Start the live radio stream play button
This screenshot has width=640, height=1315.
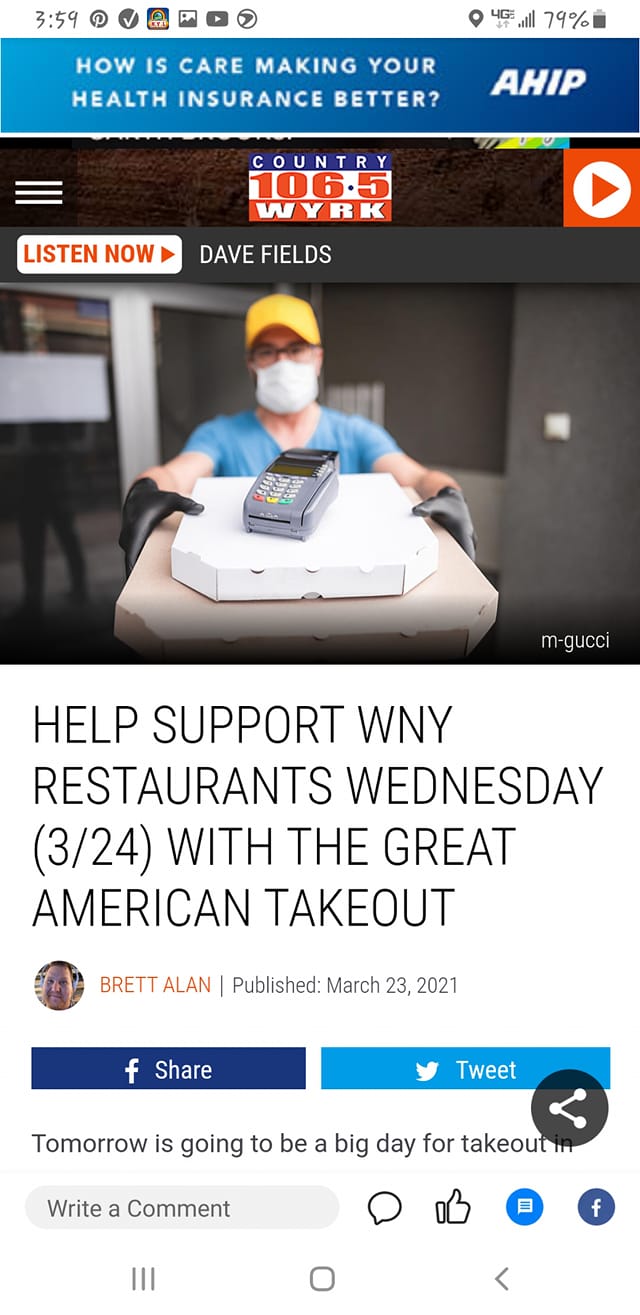click(x=601, y=189)
